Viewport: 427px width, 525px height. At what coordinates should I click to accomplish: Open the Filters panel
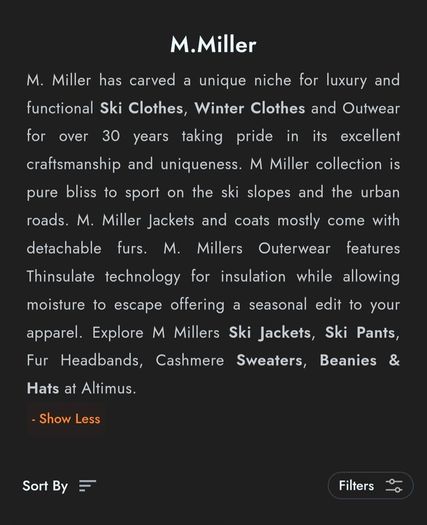(x=370, y=485)
